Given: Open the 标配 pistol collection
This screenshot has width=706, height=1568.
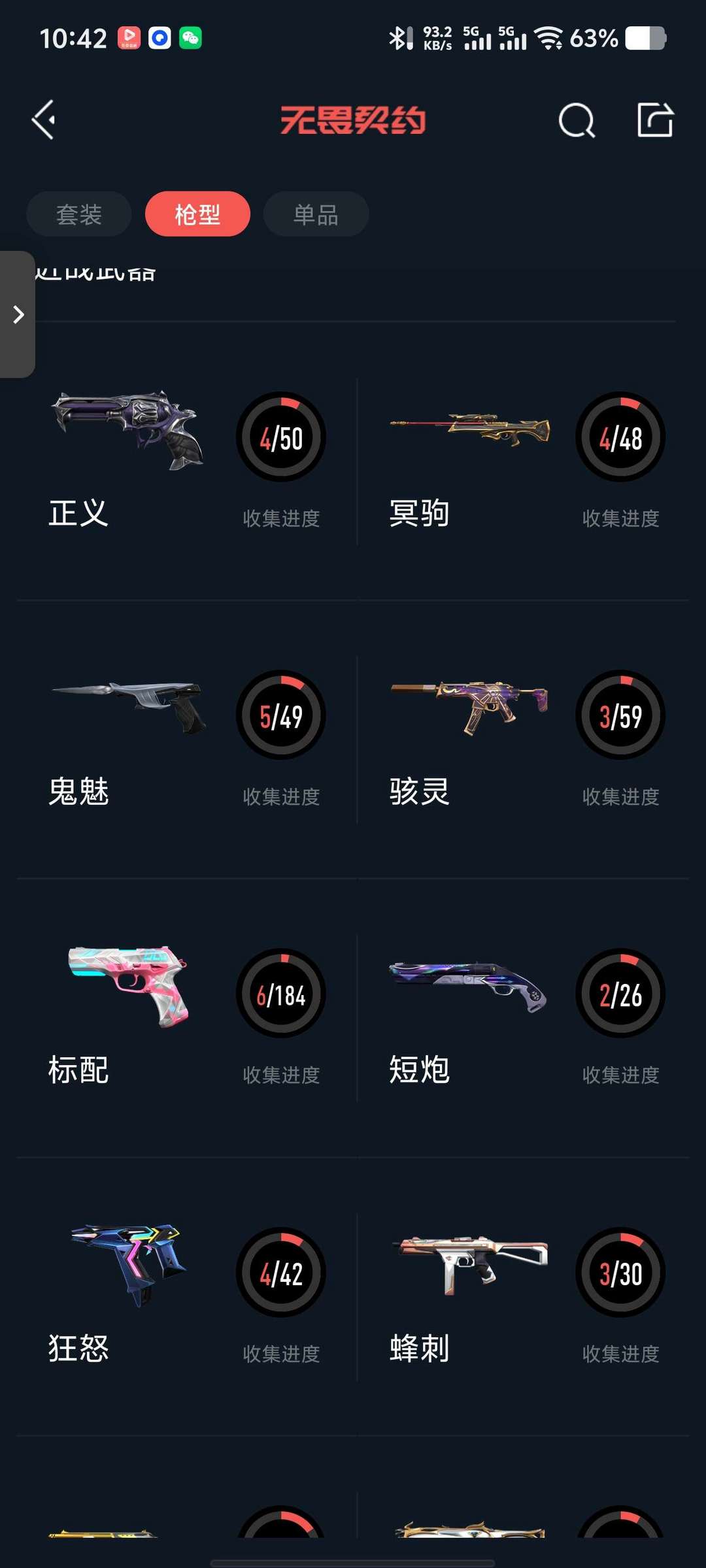Looking at the screenshot, I should click(186, 1017).
